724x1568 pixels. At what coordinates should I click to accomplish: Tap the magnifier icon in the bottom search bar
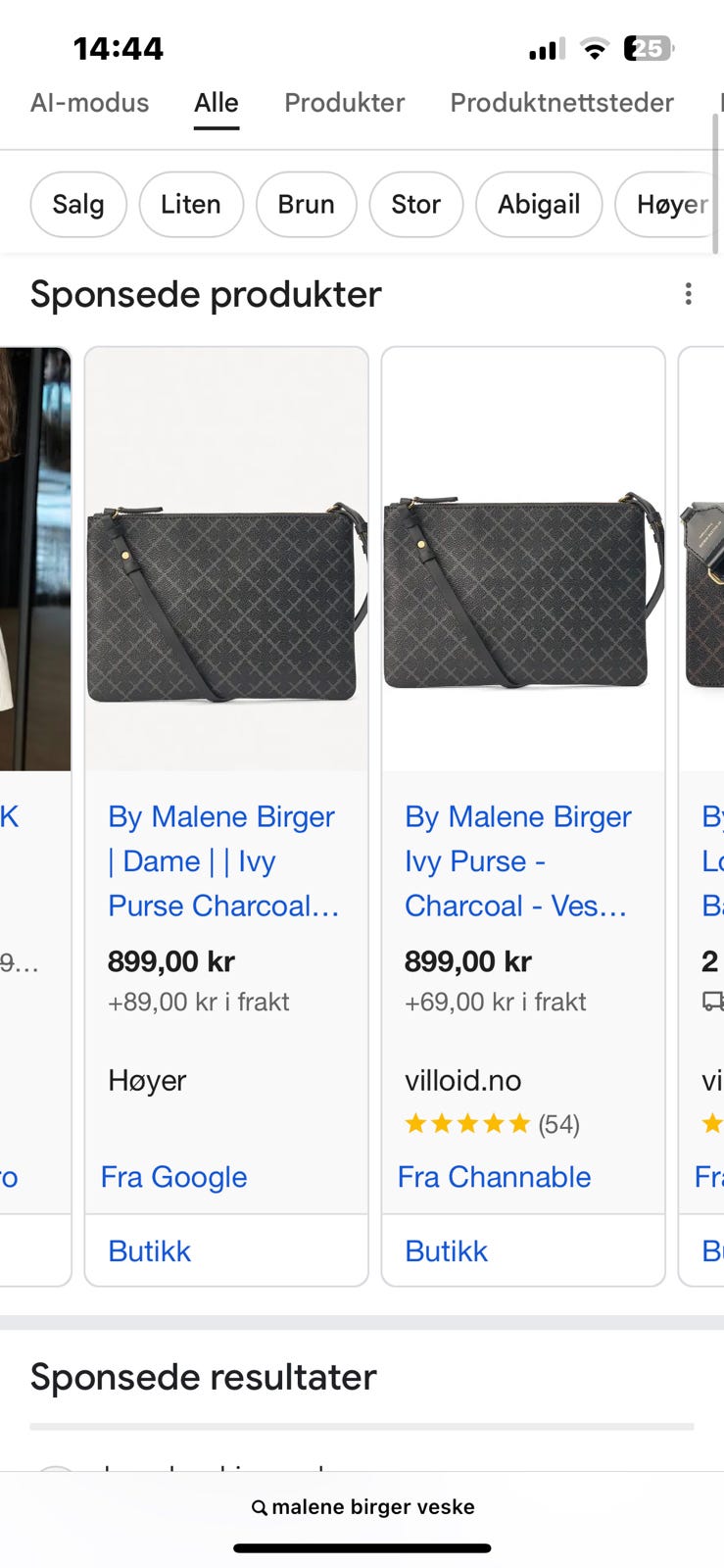click(258, 1507)
